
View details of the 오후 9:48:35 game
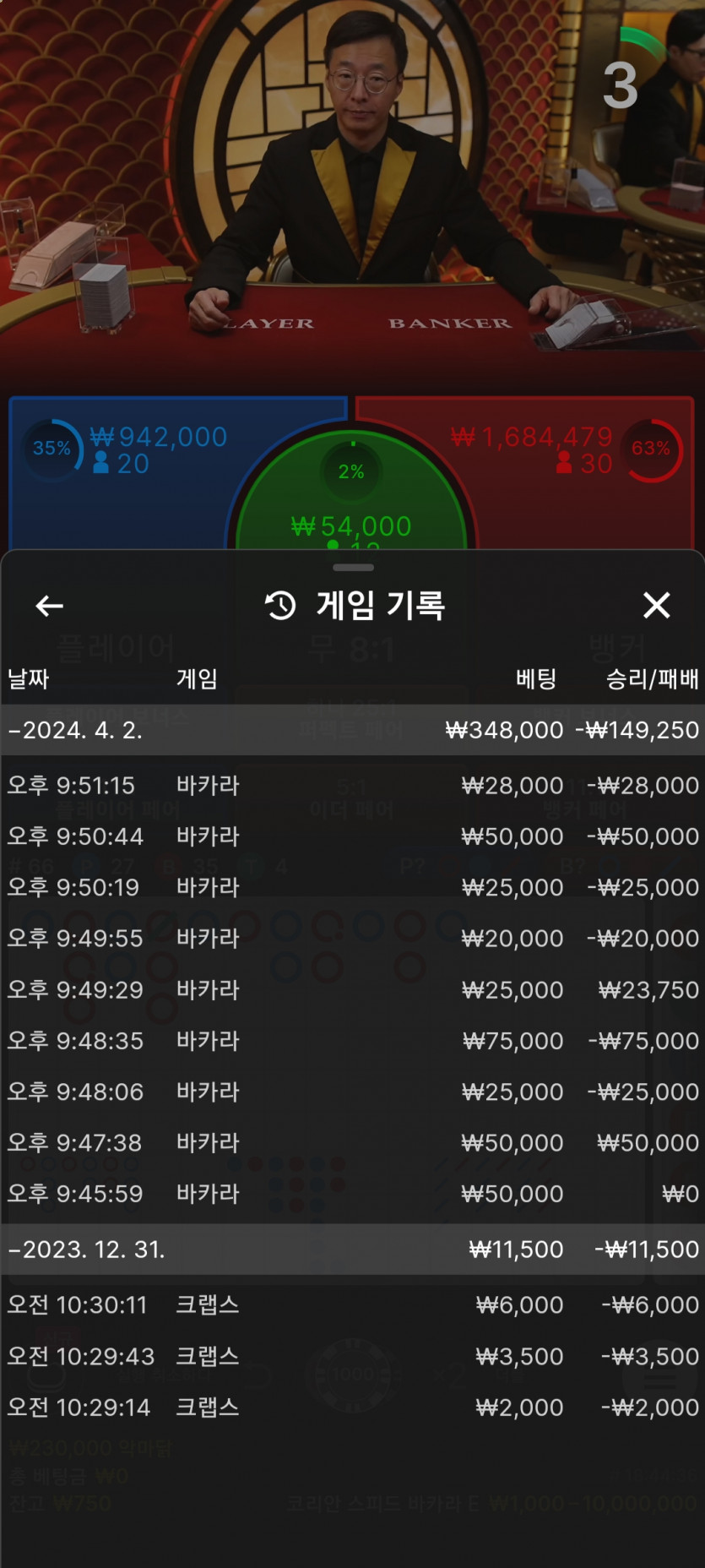pos(352,1041)
